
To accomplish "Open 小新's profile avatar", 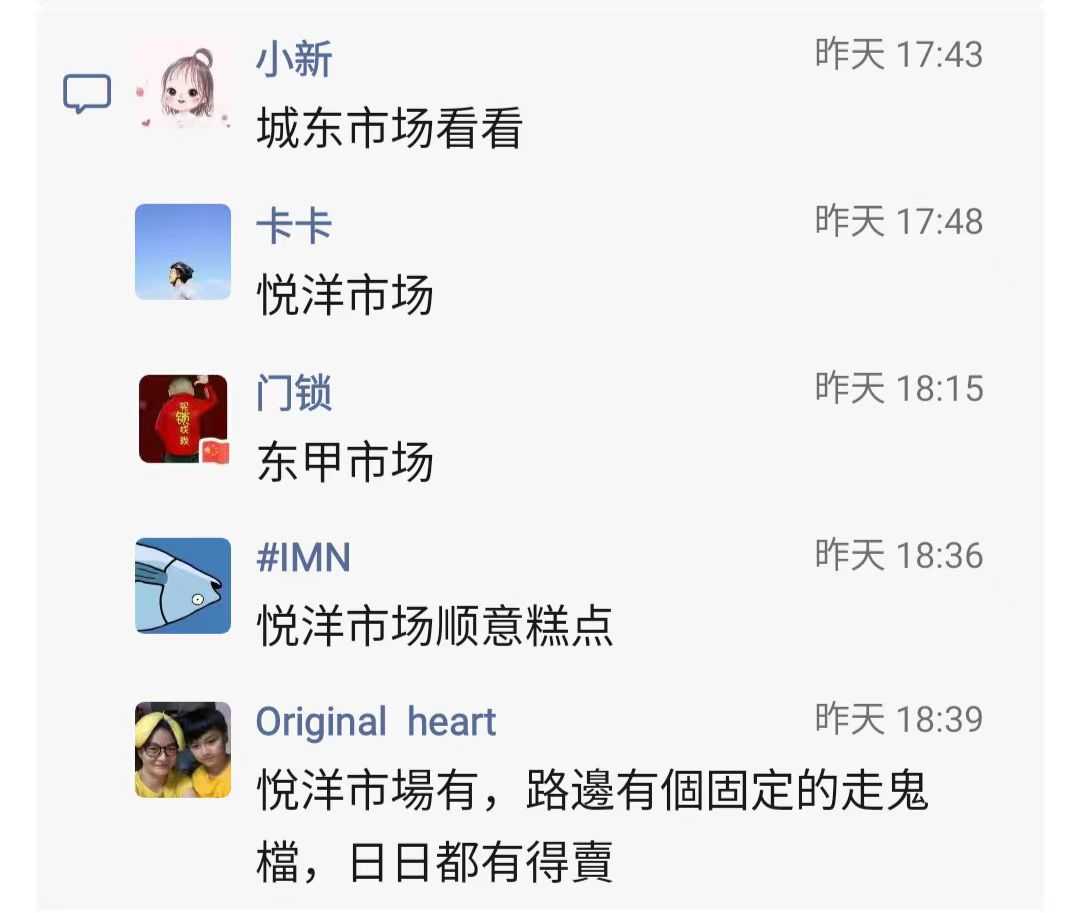I will pos(183,86).
